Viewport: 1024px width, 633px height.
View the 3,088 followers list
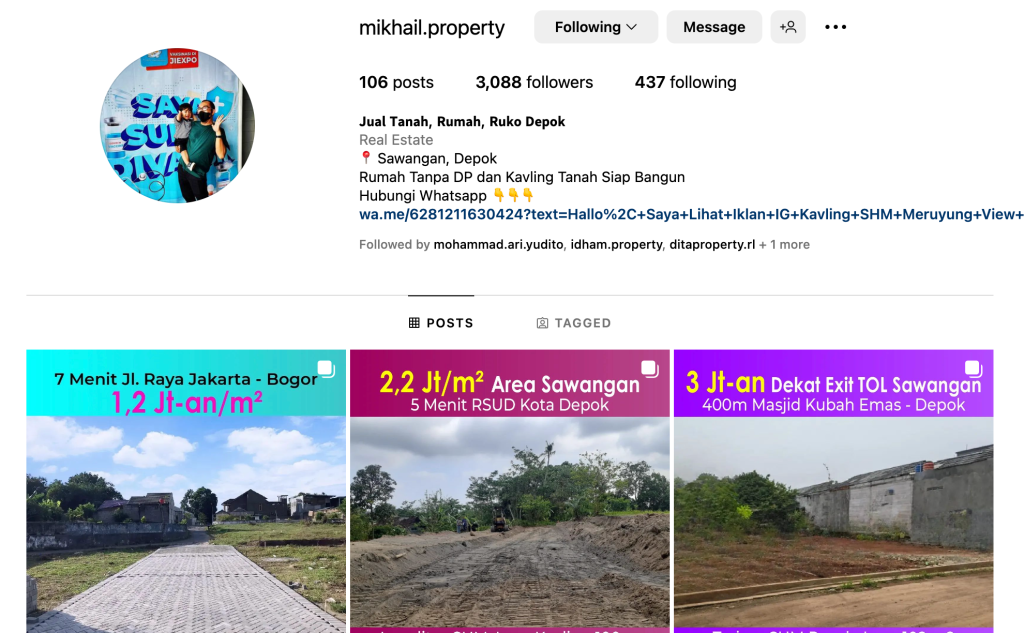534,82
